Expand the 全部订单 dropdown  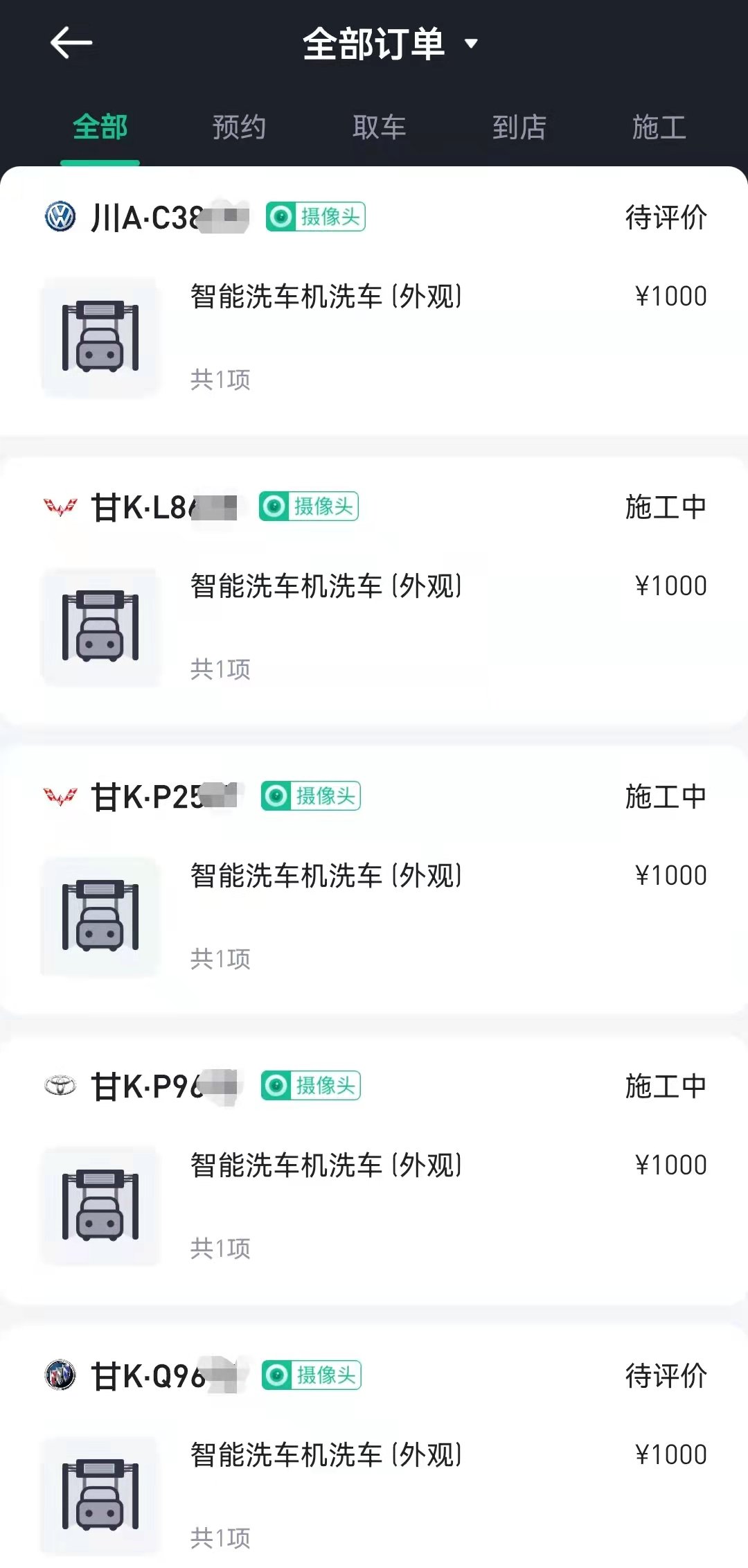point(390,44)
